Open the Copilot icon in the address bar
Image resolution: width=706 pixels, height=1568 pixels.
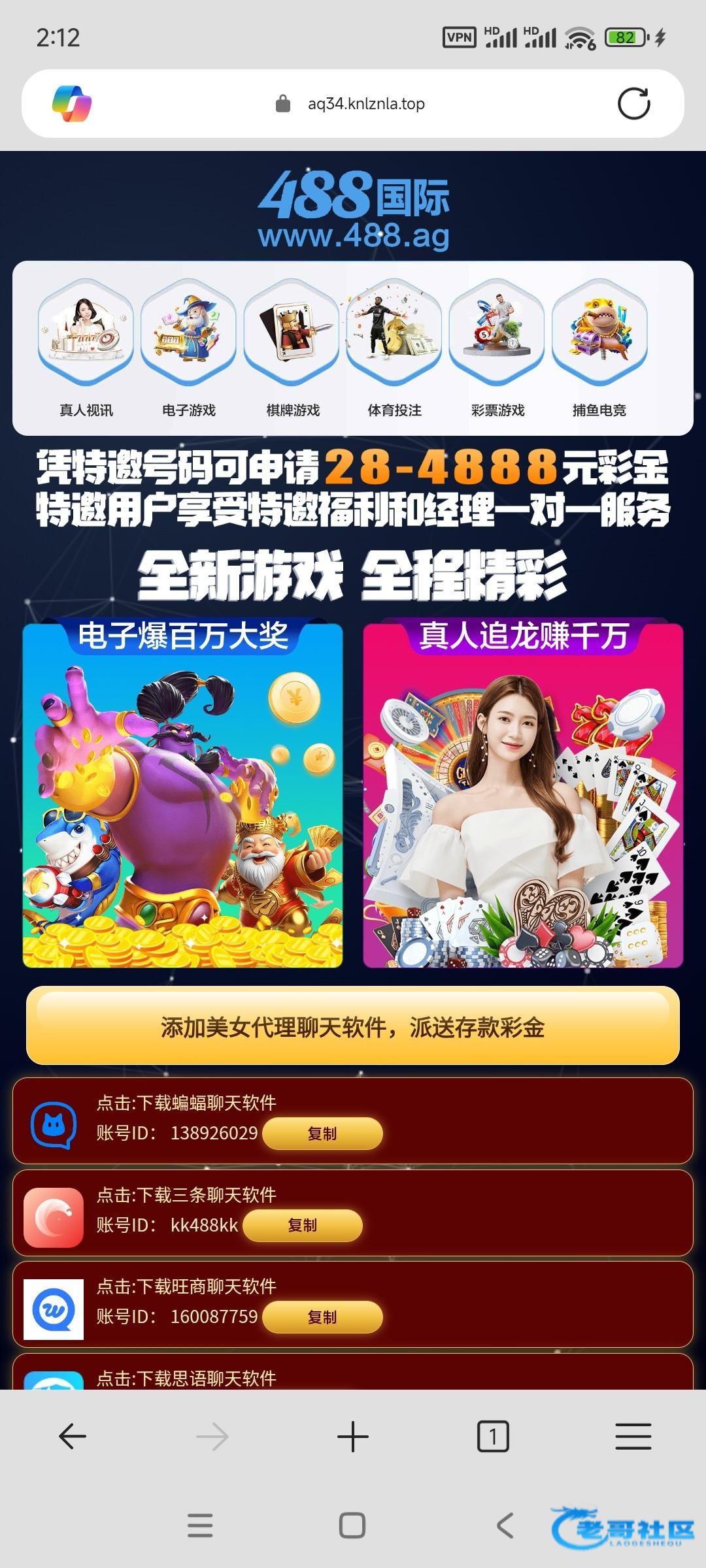click(x=72, y=103)
